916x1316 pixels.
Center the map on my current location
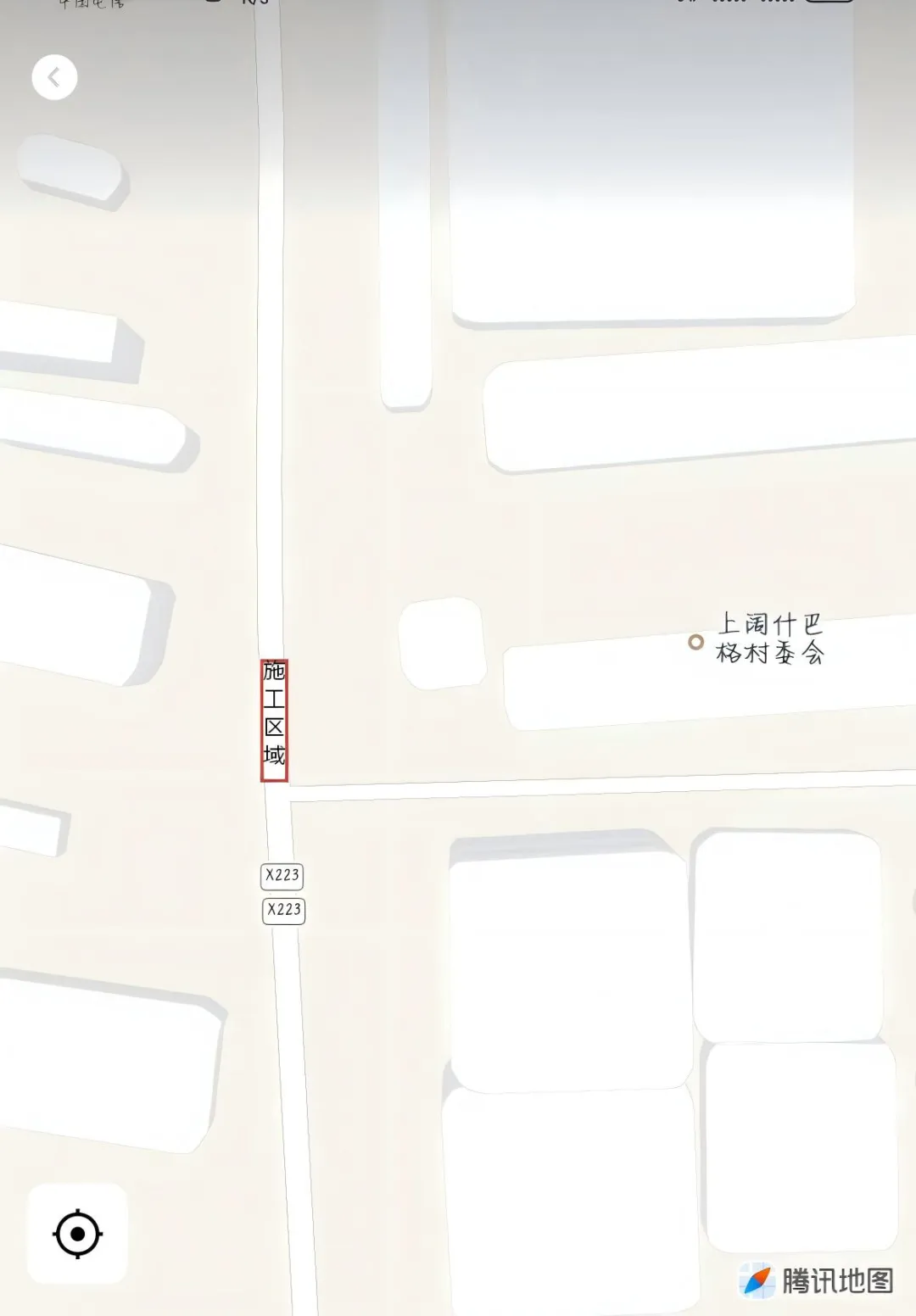tap(77, 1233)
